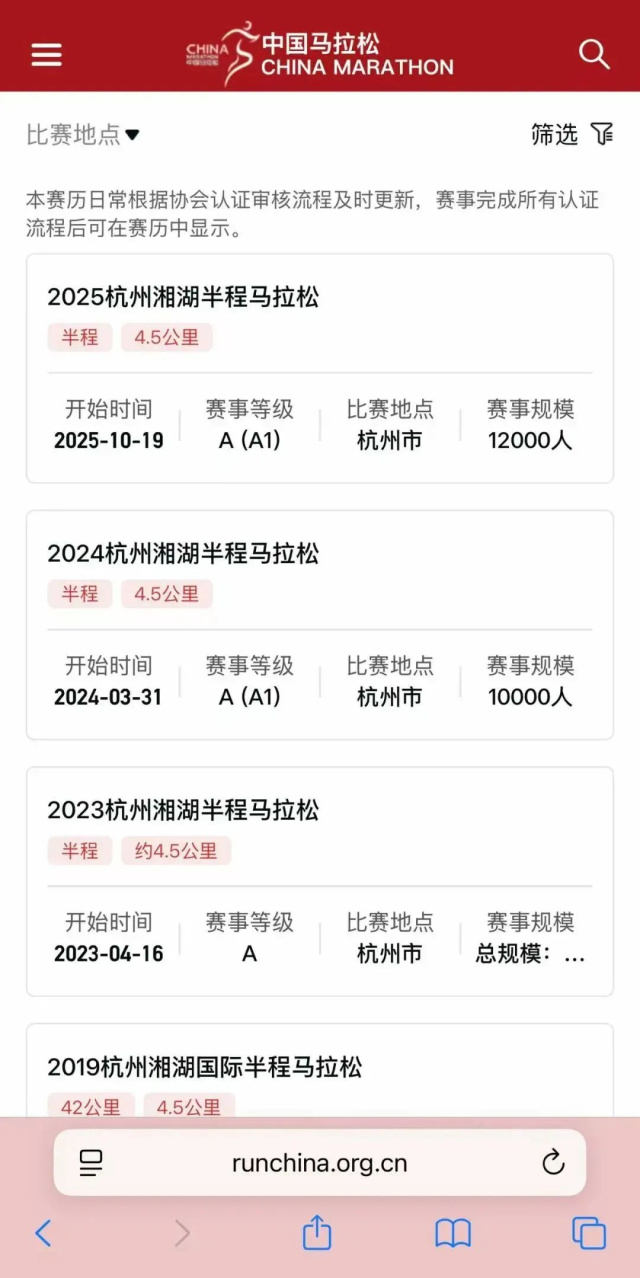Tap the runchina.org.cn address bar
This screenshot has height=1278, width=640.
click(320, 1163)
